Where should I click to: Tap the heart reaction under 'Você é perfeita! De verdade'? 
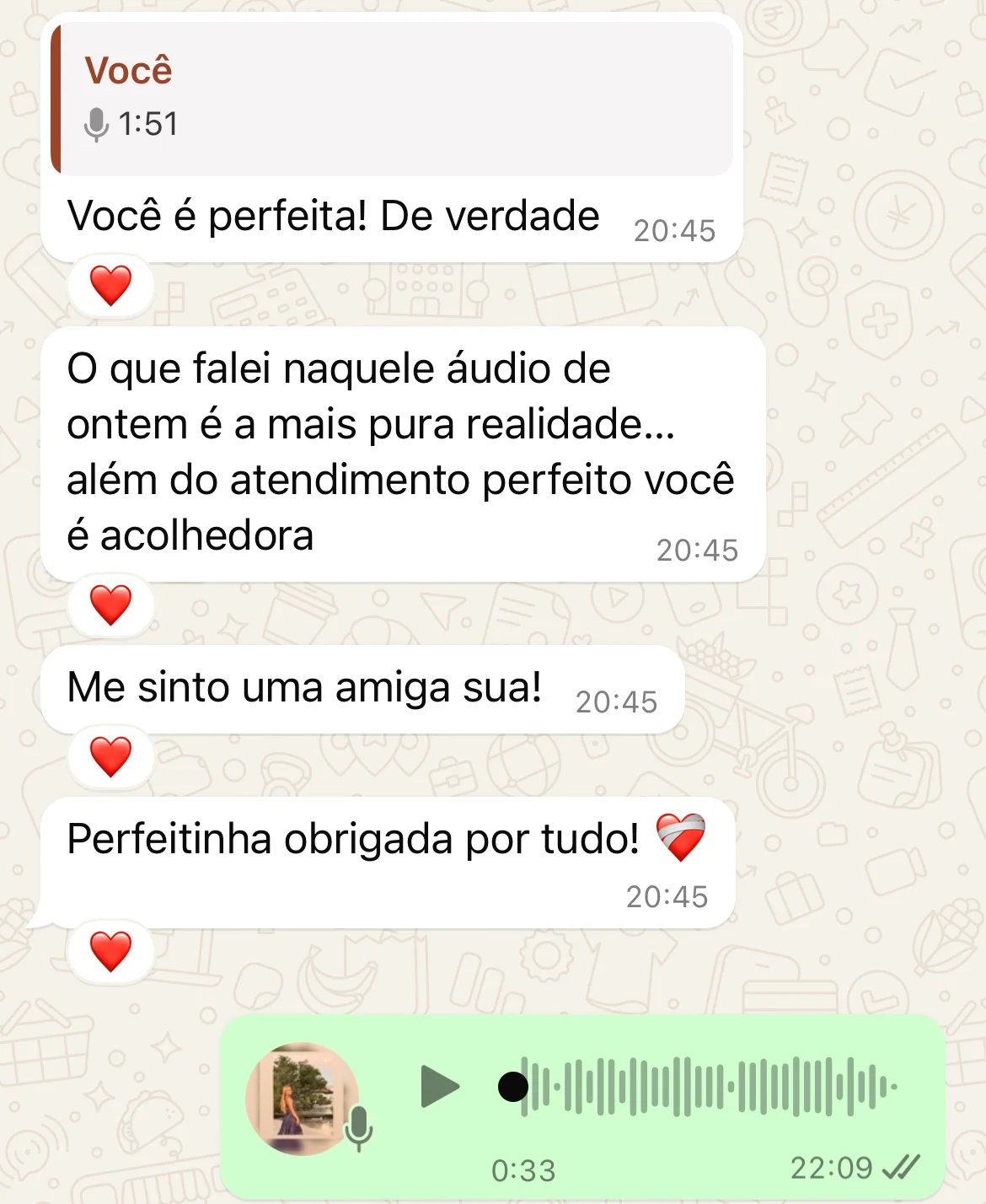[110, 284]
